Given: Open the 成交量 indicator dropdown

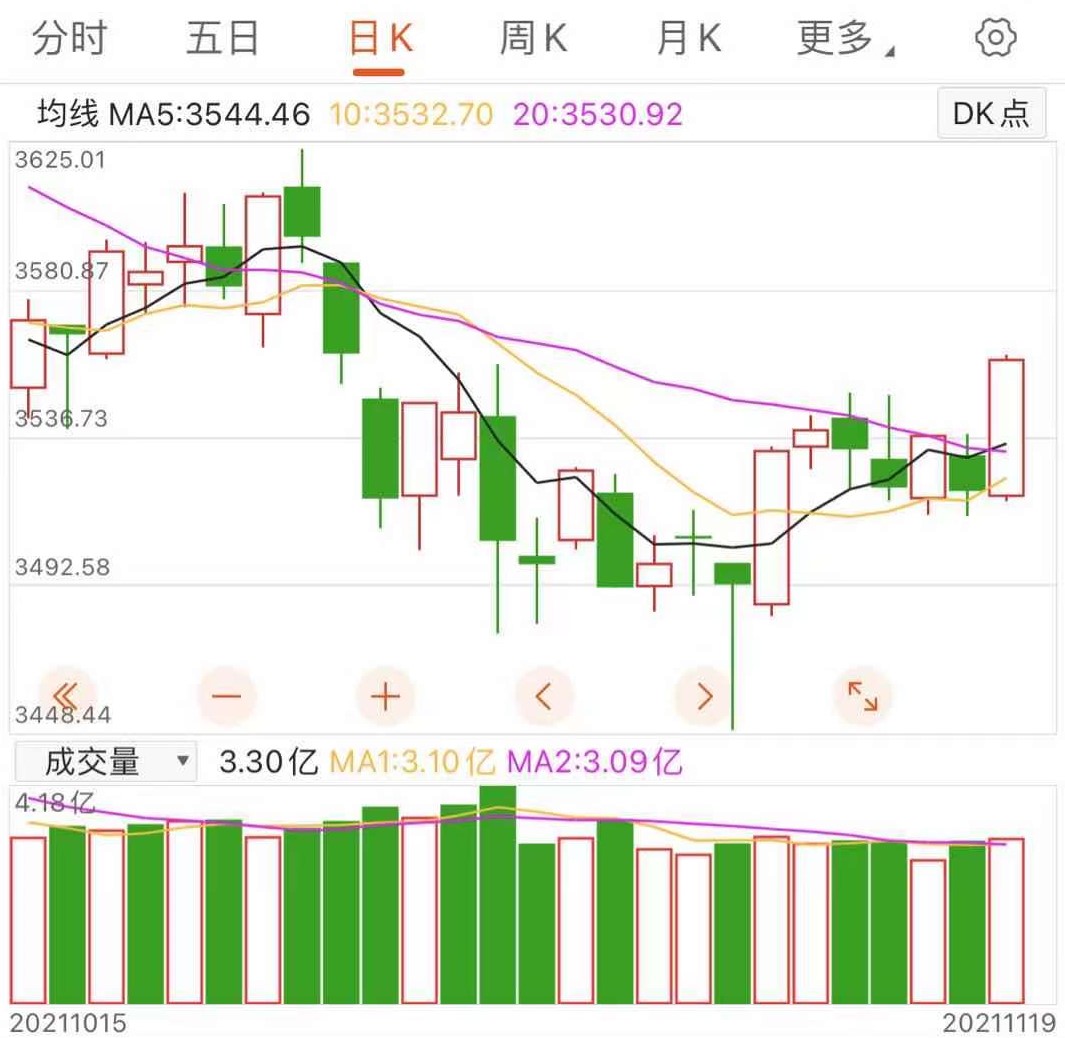Looking at the screenshot, I should point(106,762).
